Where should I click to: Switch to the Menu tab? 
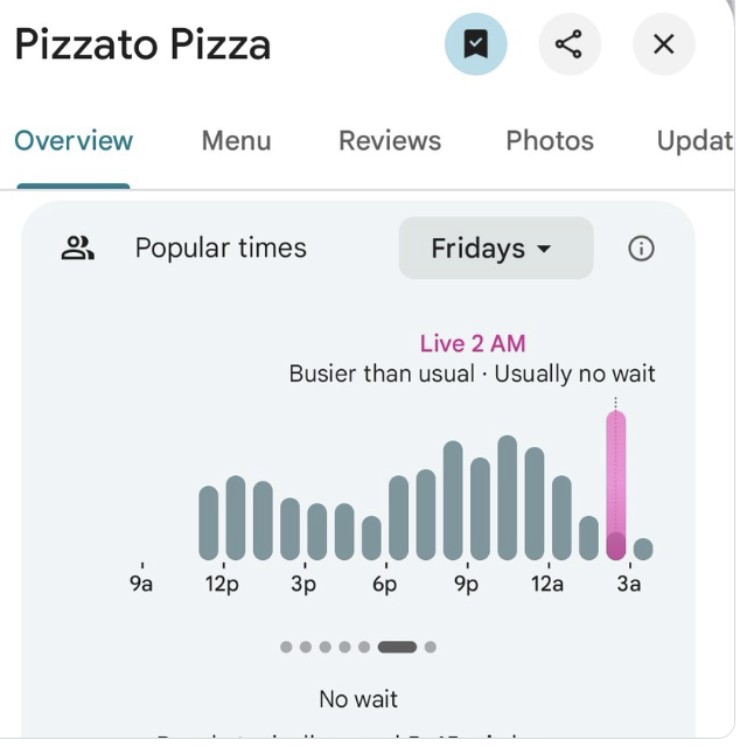click(x=235, y=141)
